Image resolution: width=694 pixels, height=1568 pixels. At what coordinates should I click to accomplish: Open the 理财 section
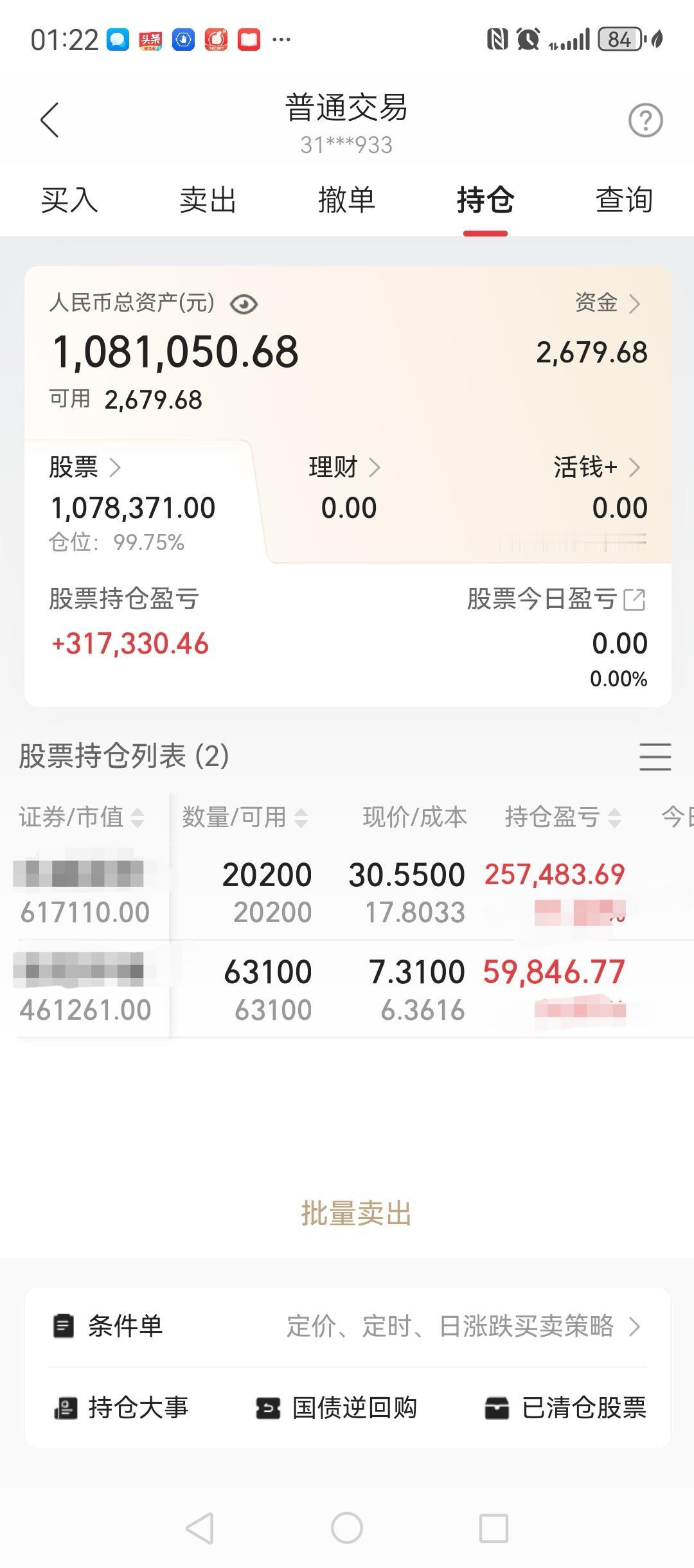344,467
